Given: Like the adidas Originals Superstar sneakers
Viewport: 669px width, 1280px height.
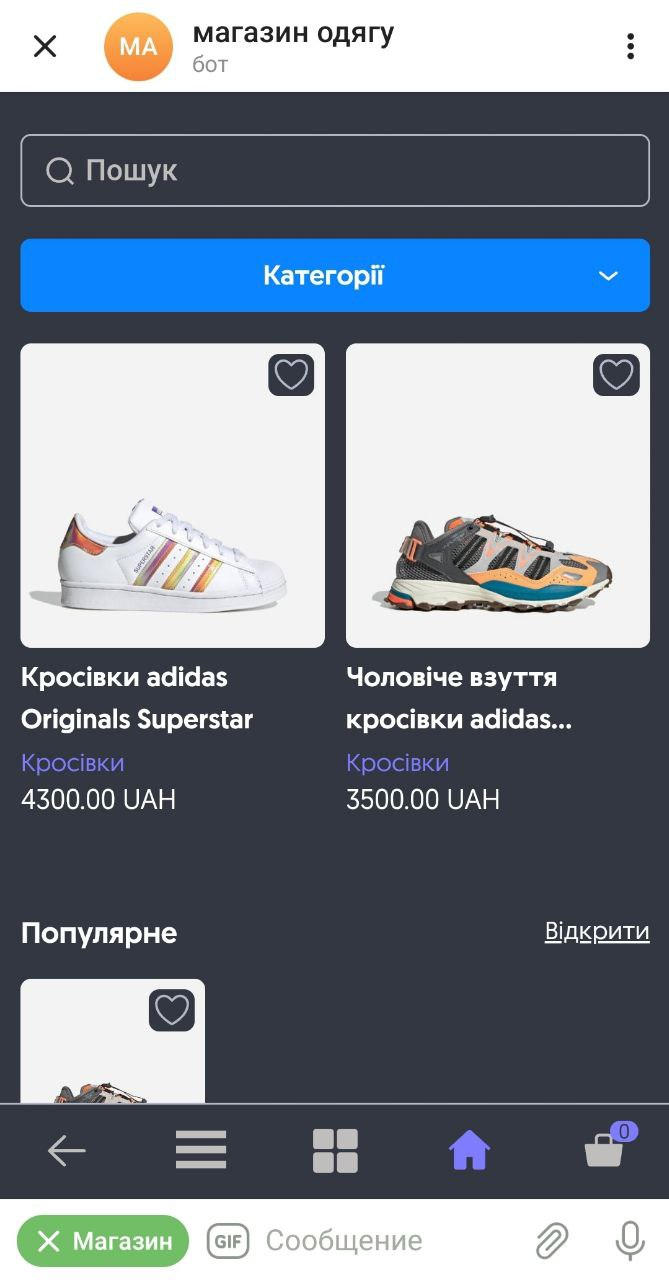Looking at the screenshot, I should pos(291,375).
